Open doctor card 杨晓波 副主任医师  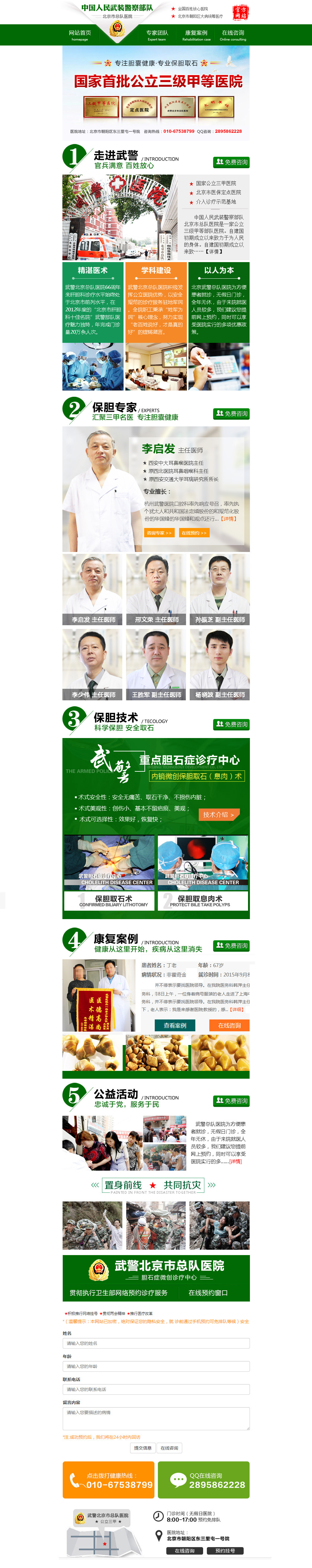click(x=220, y=664)
